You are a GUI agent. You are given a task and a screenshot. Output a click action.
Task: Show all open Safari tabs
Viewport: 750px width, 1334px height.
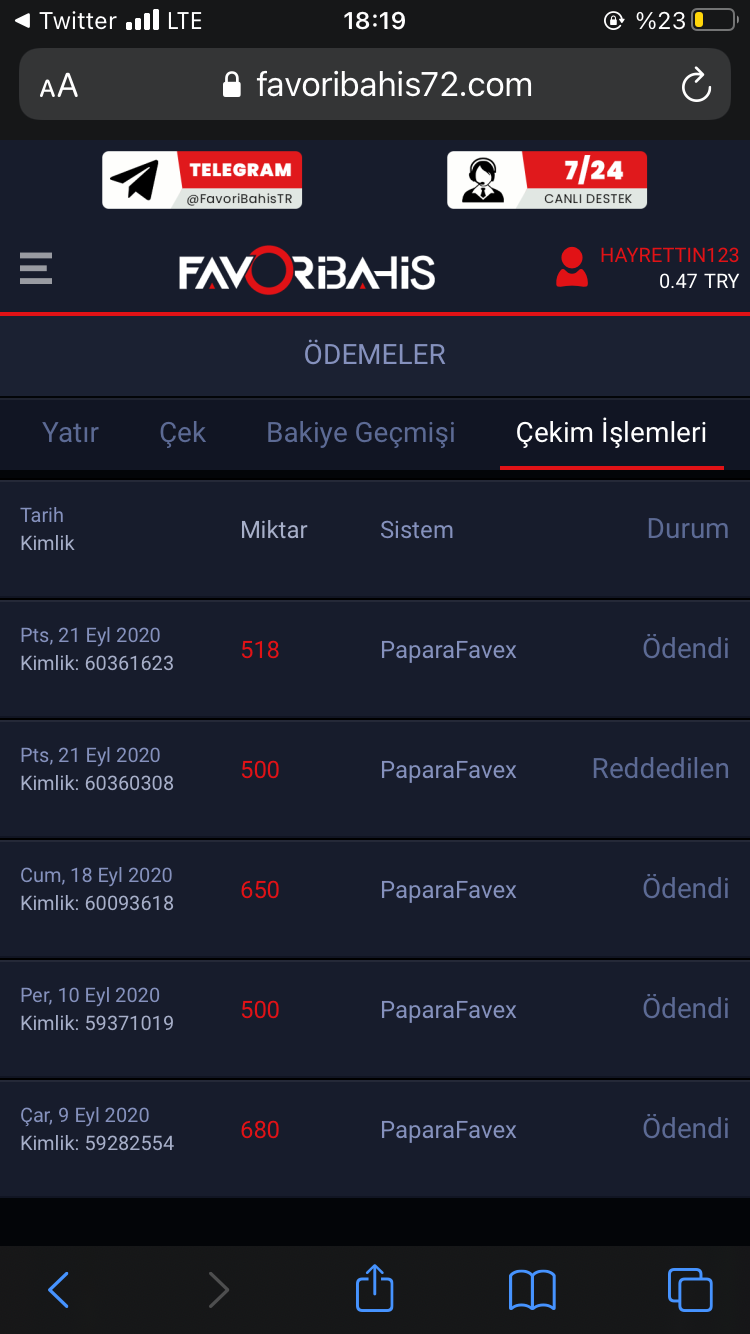690,1290
